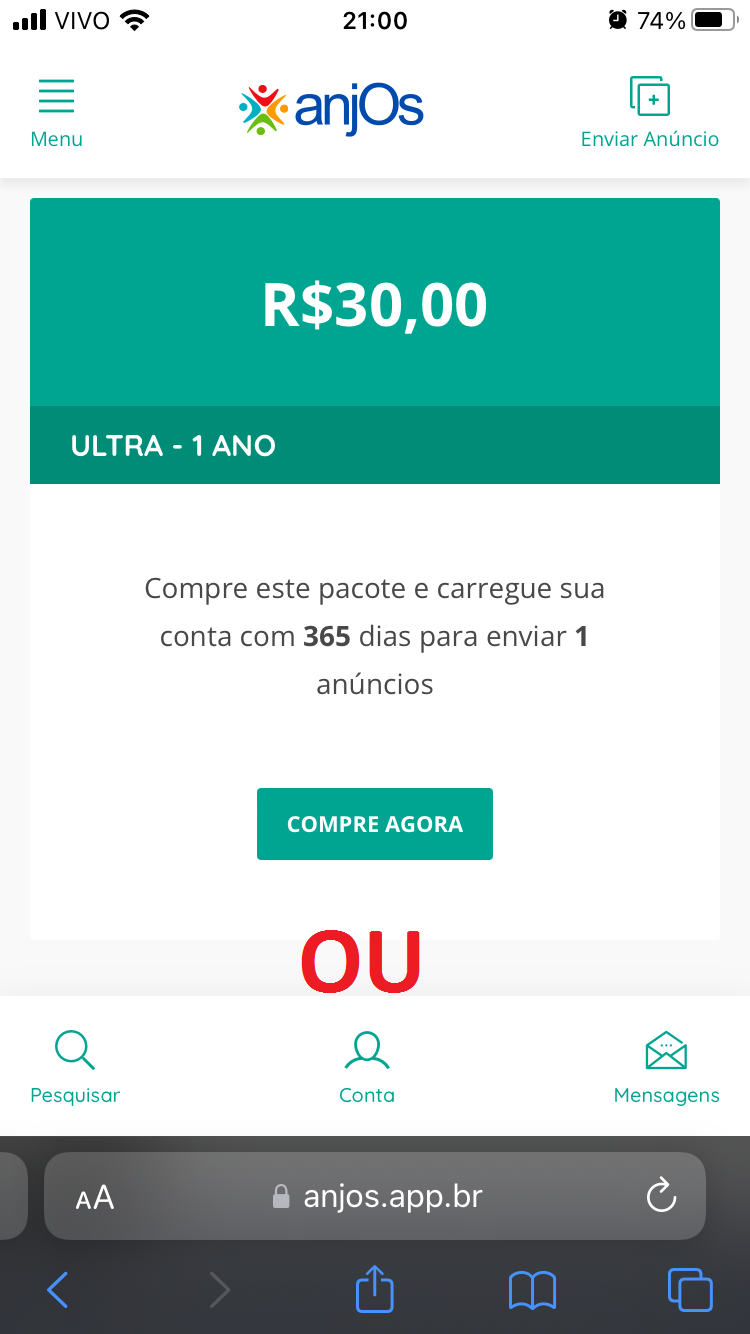Go to the Pesquisar tab
Image resolution: width=750 pixels, height=1334 pixels.
75,1066
